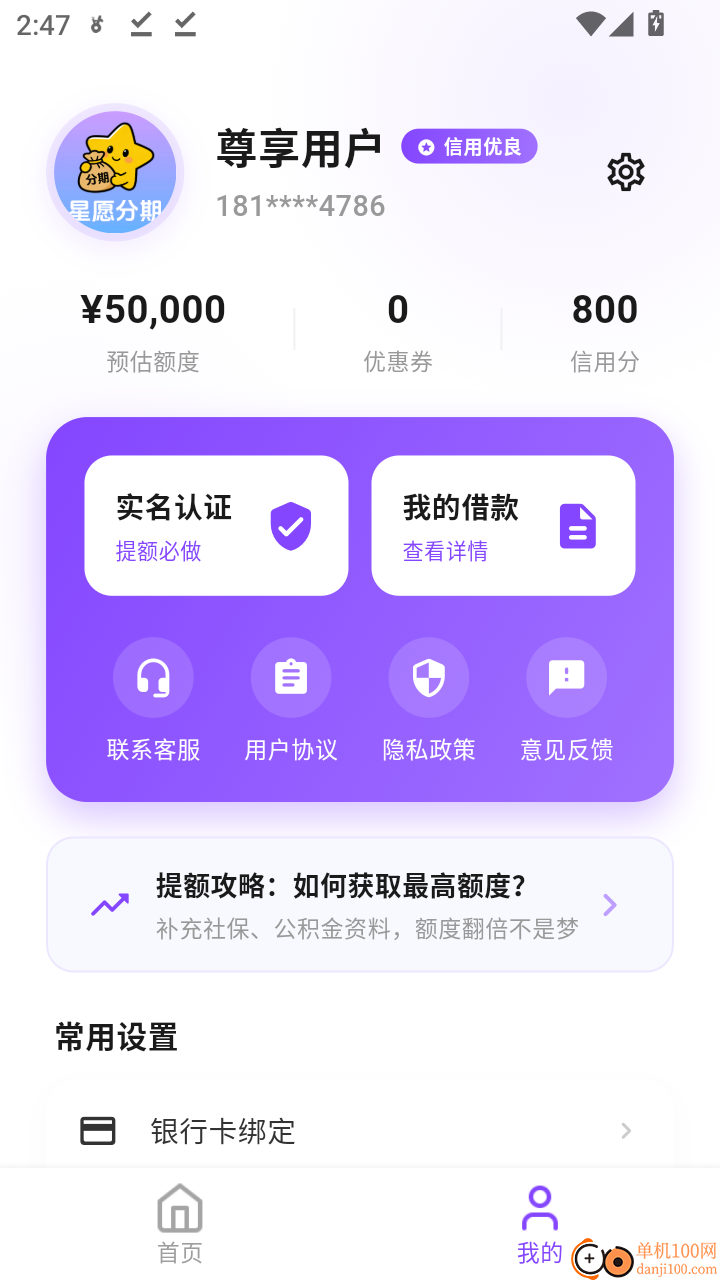Open the settings gear icon
This screenshot has height=1280, width=720.
coord(625,172)
